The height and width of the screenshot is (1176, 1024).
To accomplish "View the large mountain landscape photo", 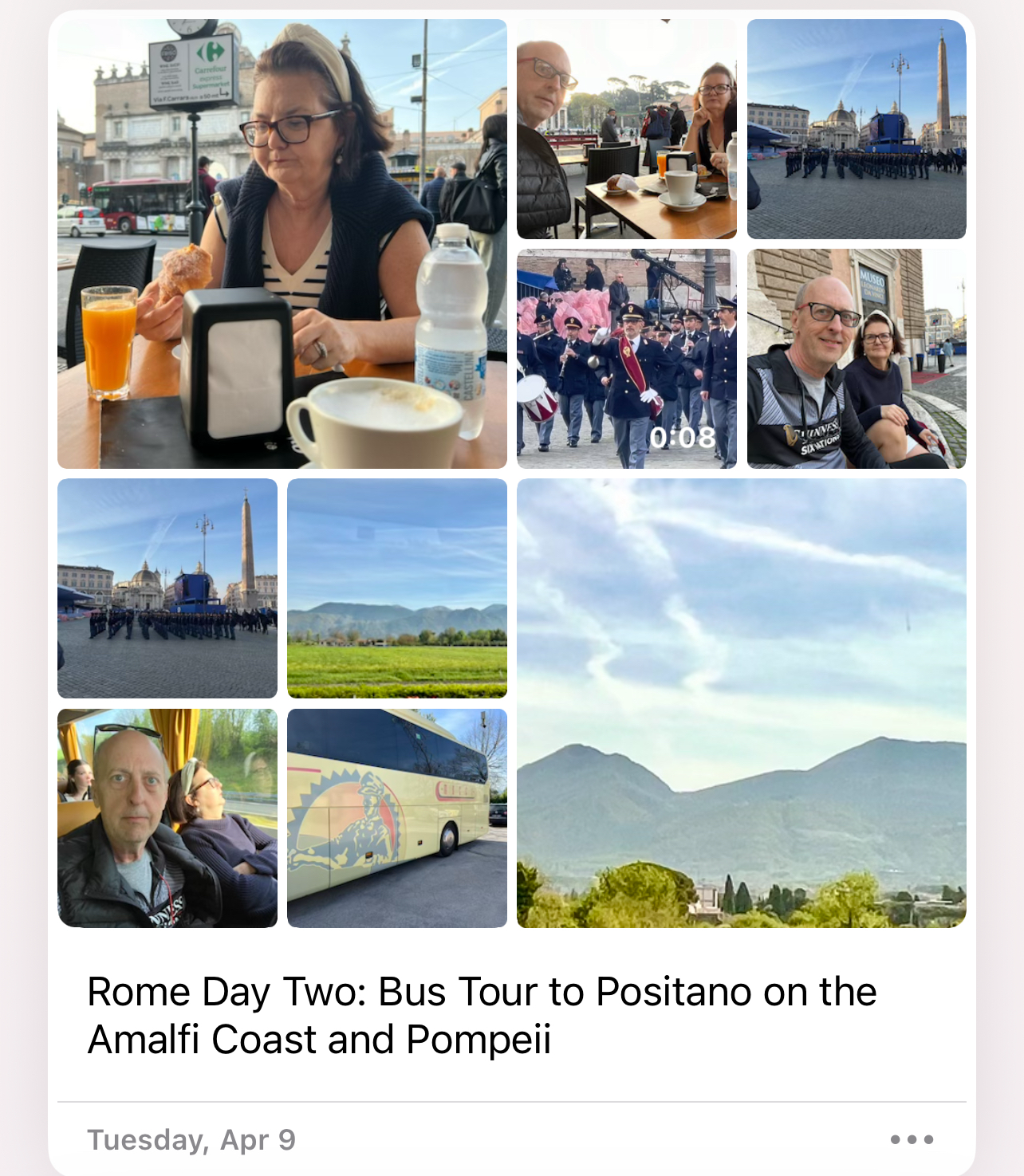I will pos(742,703).
